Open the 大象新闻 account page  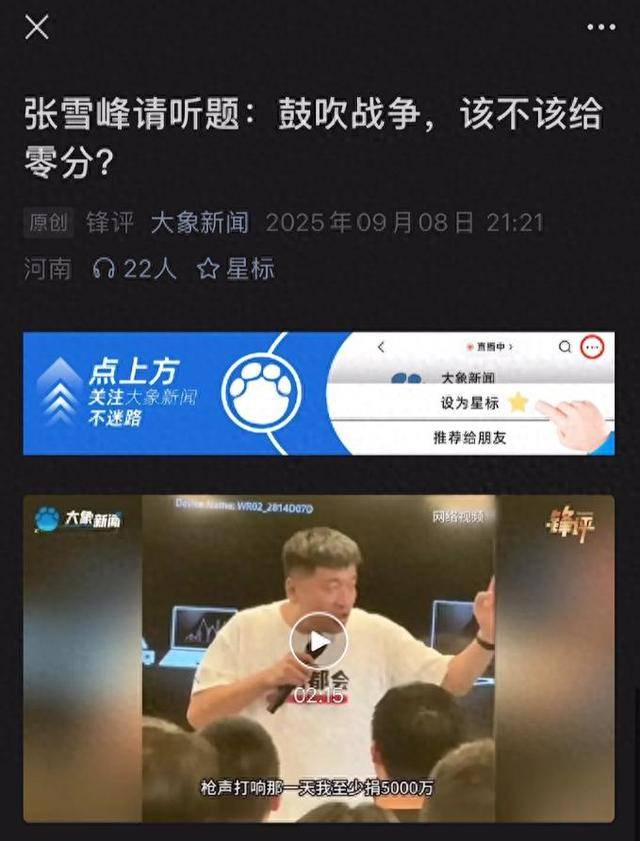(x=199, y=222)
